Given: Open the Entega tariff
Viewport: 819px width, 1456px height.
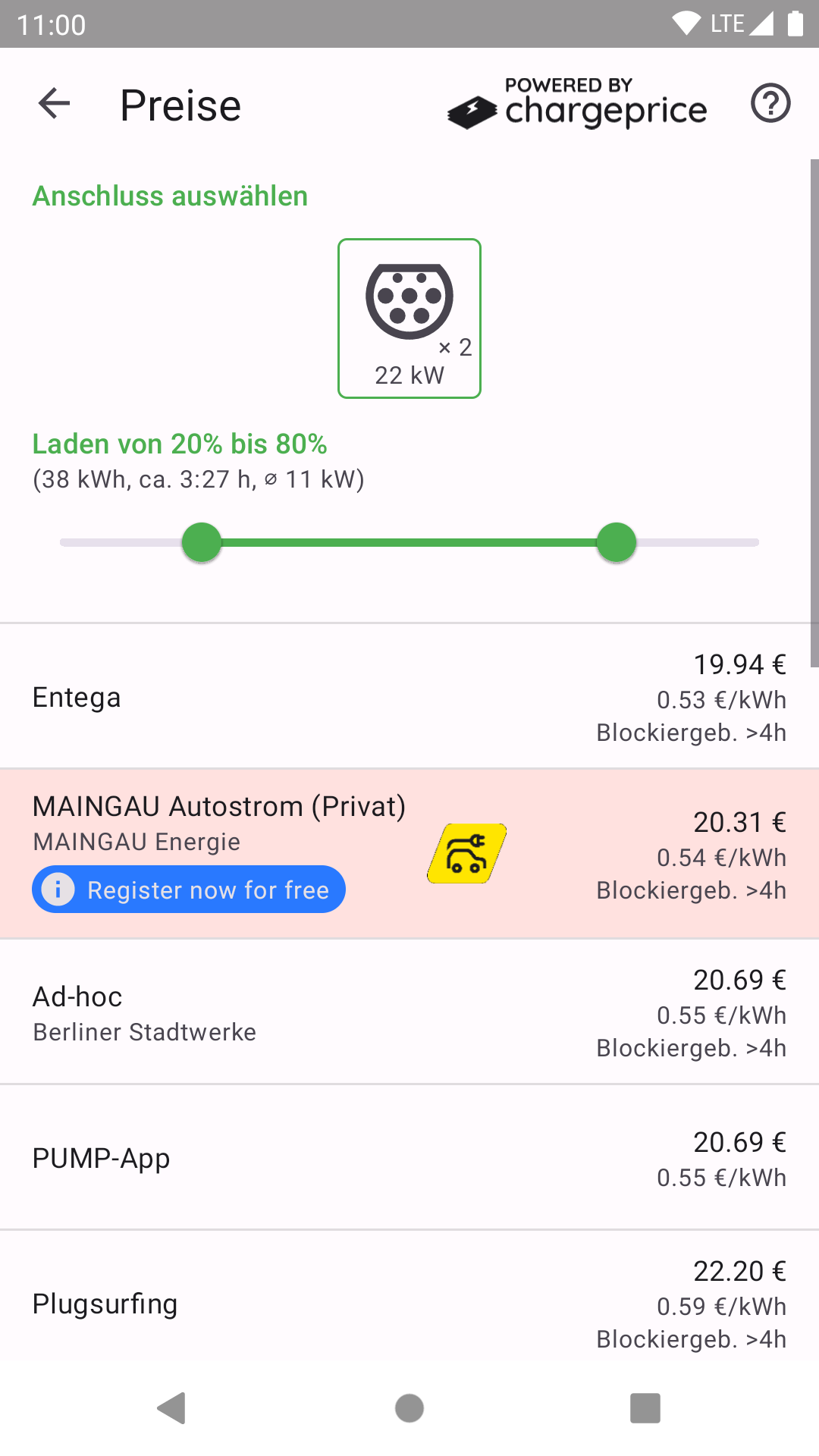Looking at the screenshot, I should [409, 698].
